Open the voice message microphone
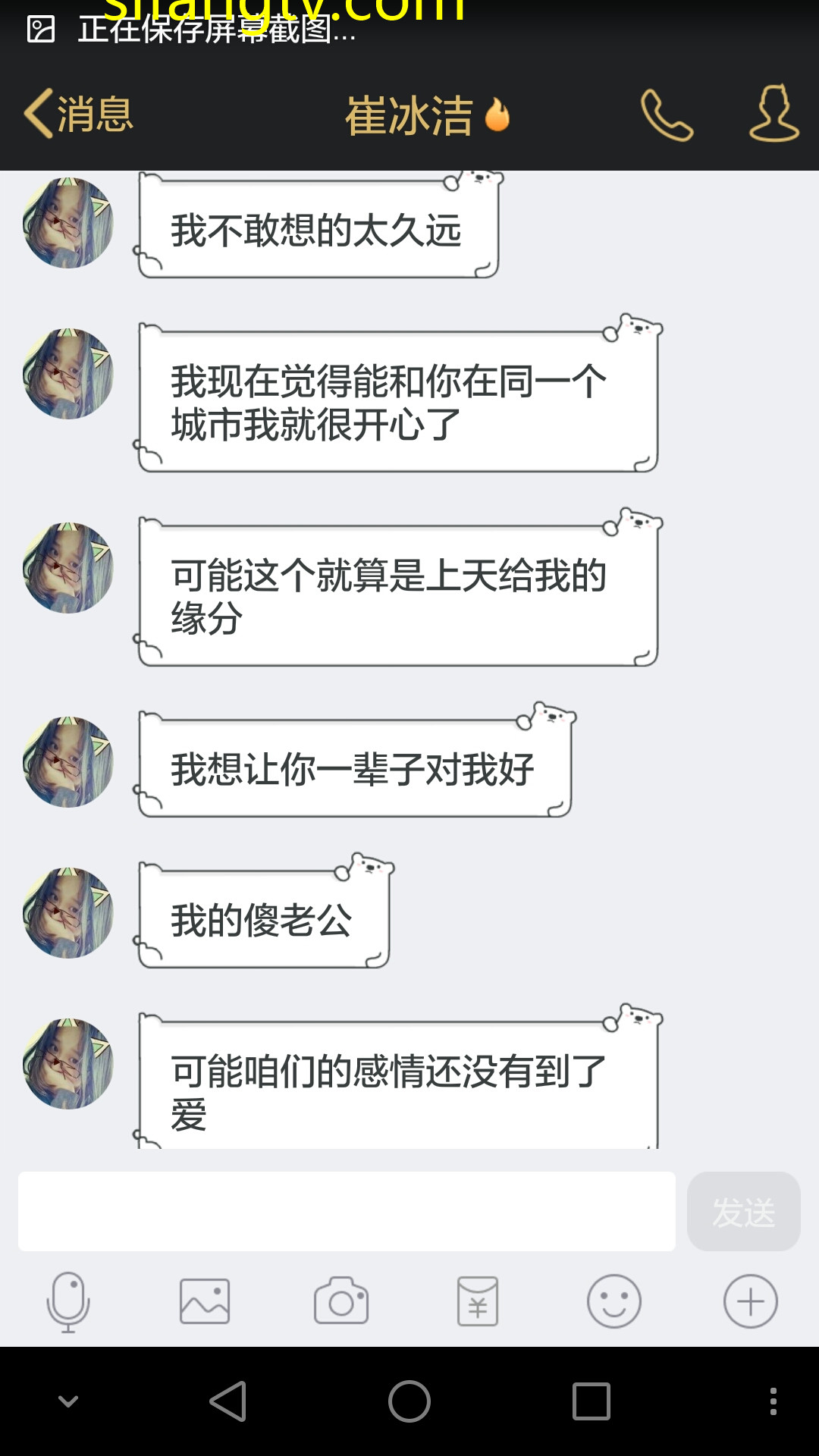The image size is (819, 1456). 68,1301
